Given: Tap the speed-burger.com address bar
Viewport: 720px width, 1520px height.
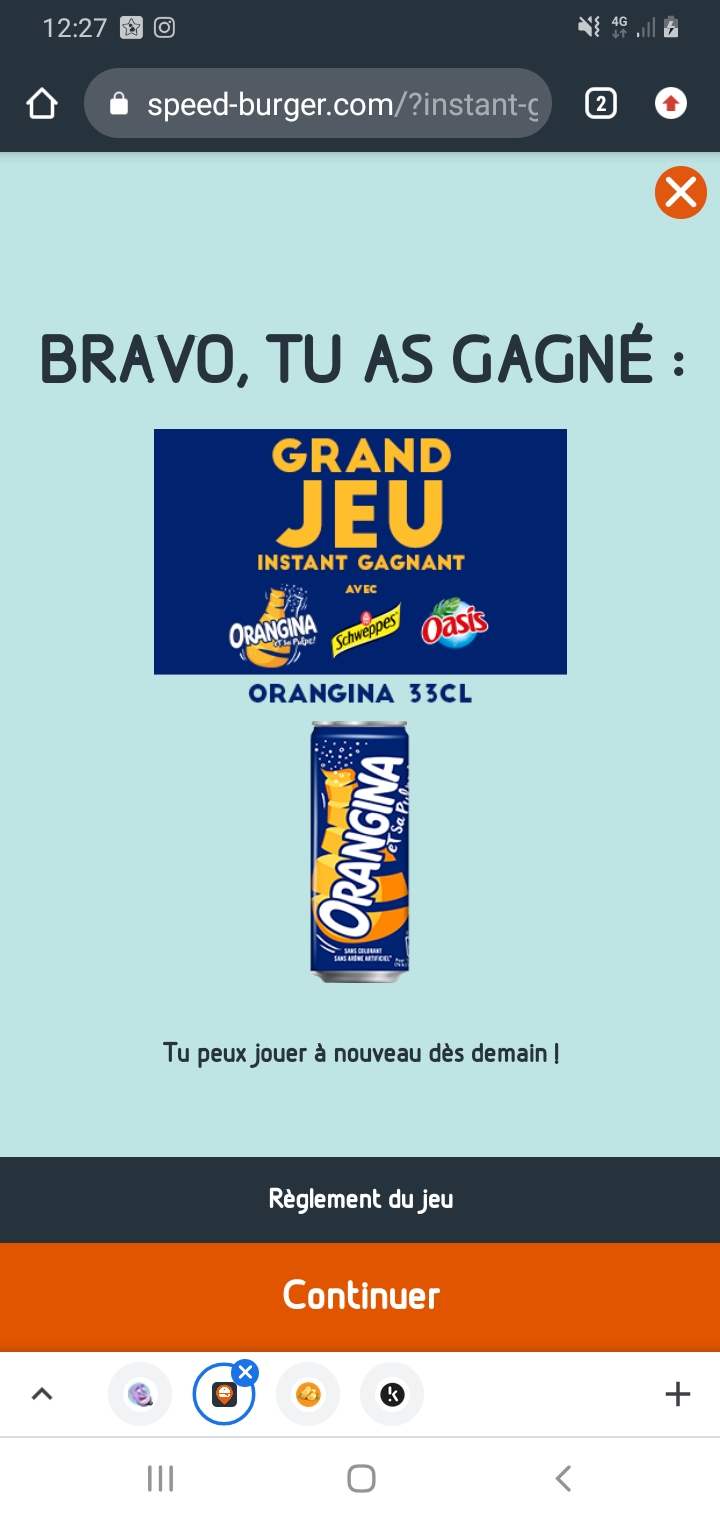Looking at the screenshot, I should pyautogui.click(x=318, y=104).
